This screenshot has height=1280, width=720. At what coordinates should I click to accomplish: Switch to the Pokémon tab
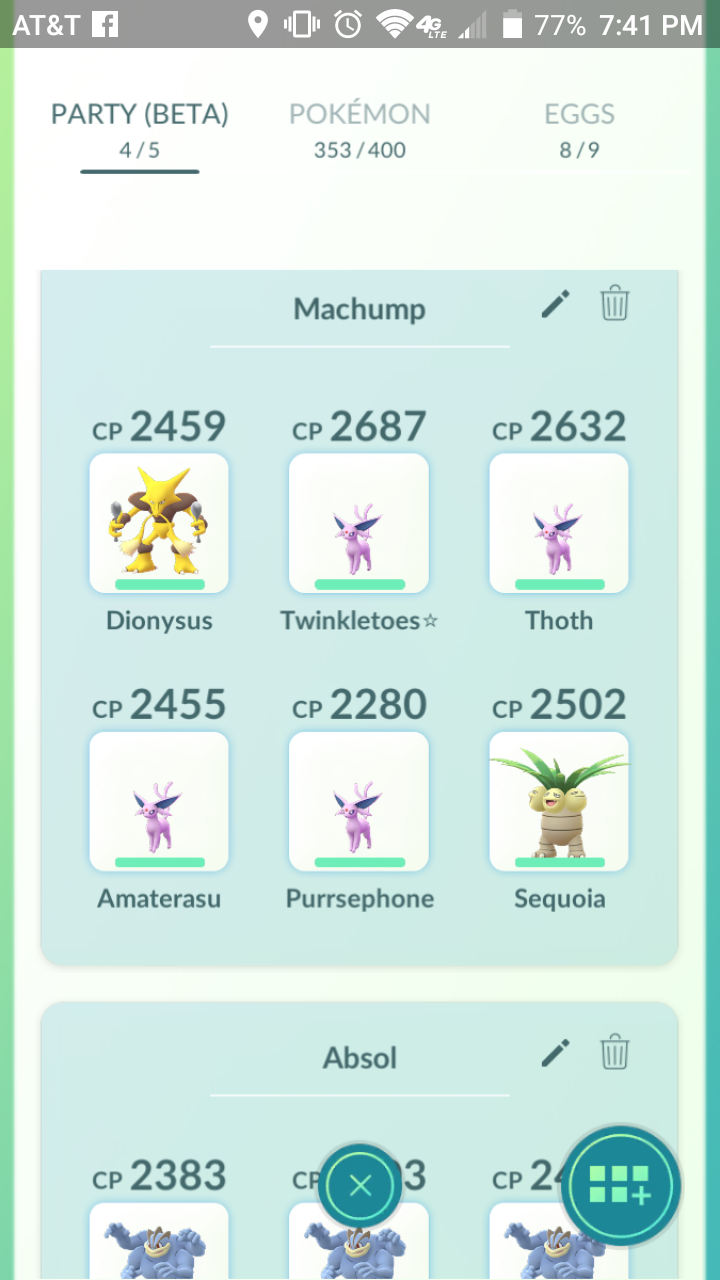[359, 130]
